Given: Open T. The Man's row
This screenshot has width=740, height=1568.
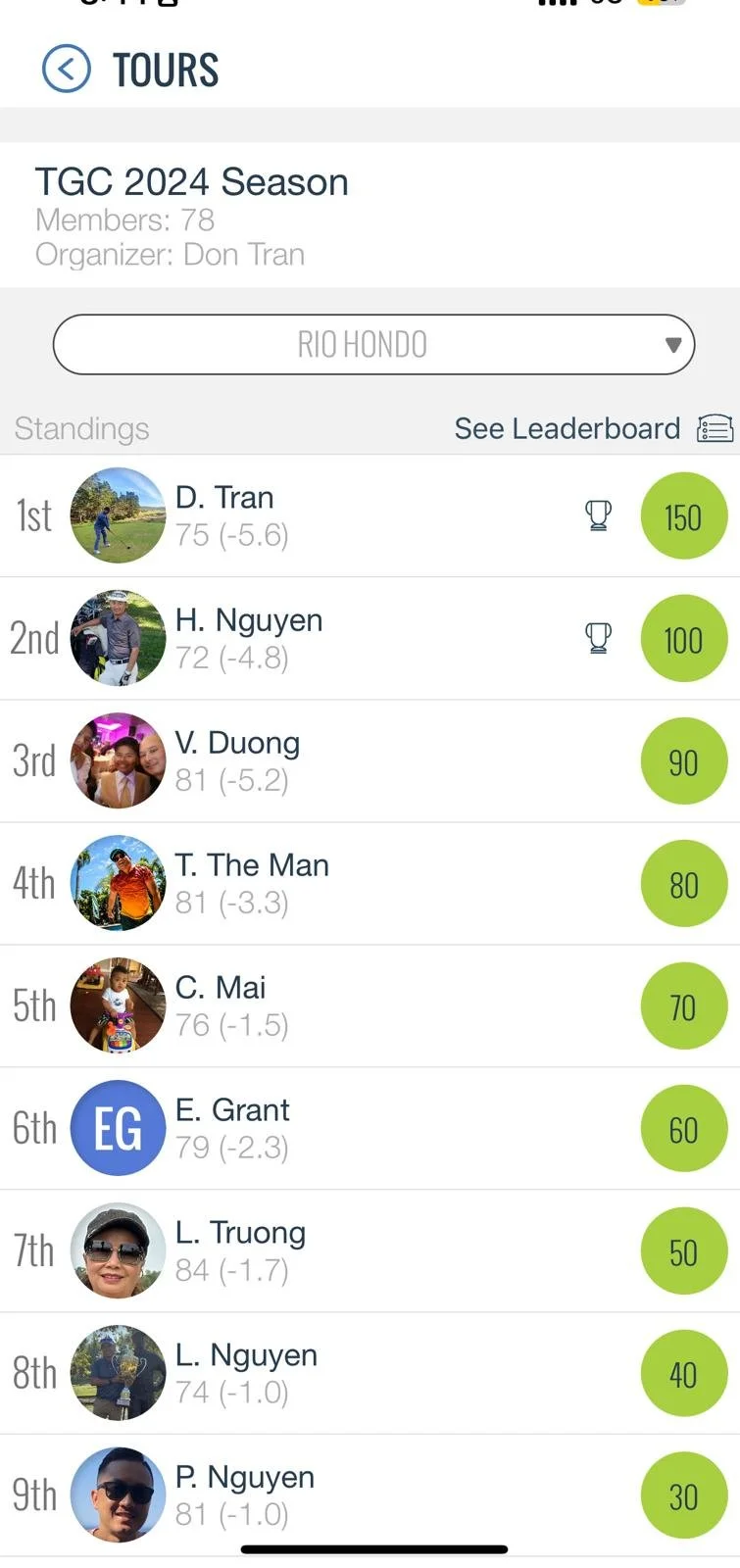Looking at the screenshot, I should (x=370, y=884).
